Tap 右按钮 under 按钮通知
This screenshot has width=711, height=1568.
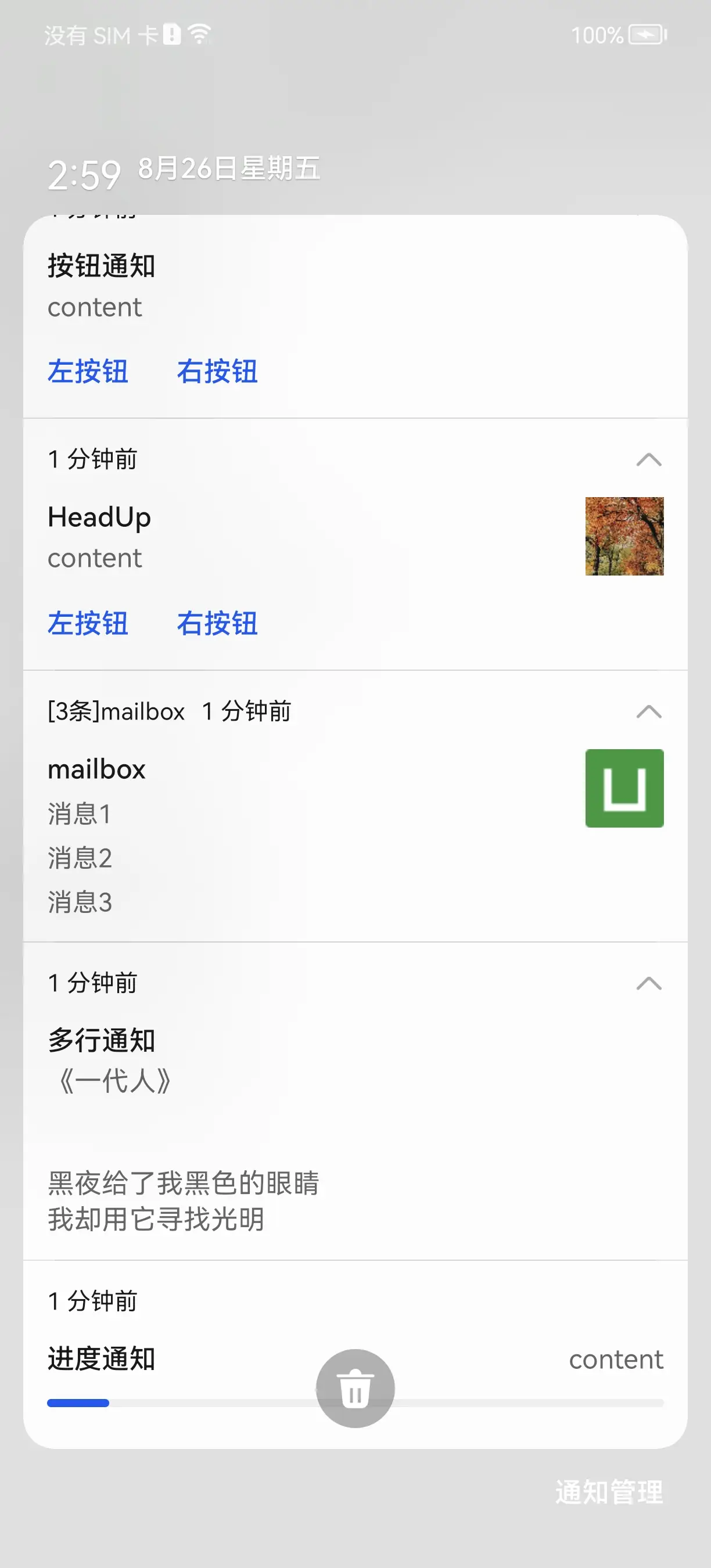217,371
